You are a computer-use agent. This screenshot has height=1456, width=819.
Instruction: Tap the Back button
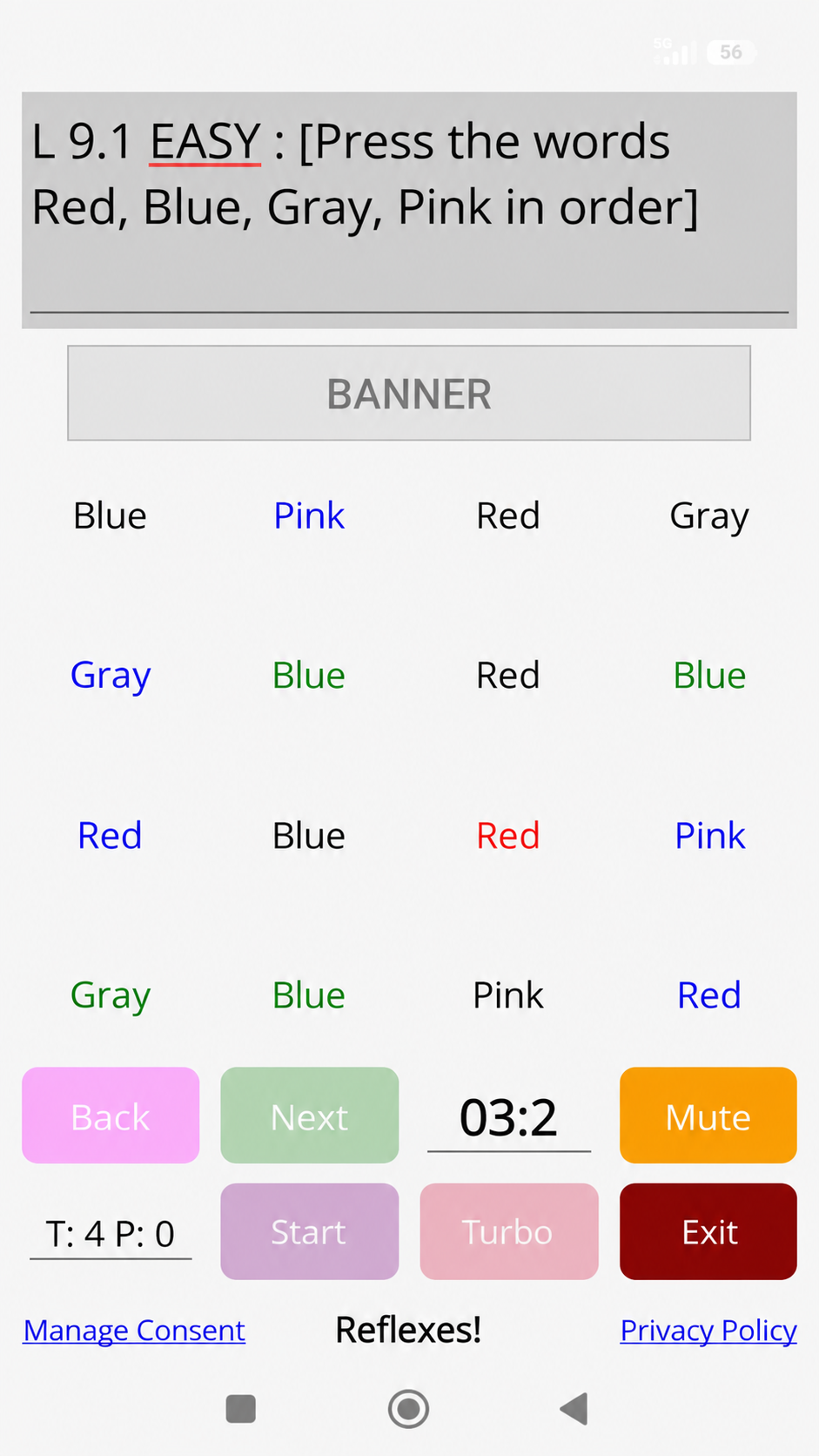[x=111, y=1116]
